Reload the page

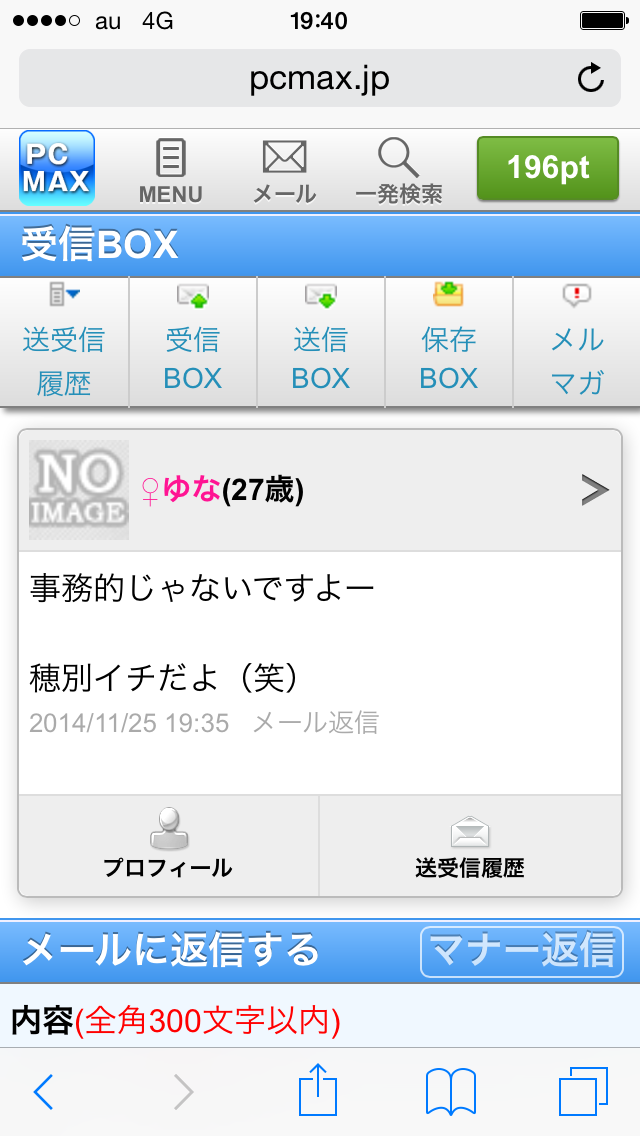(591, 79)
